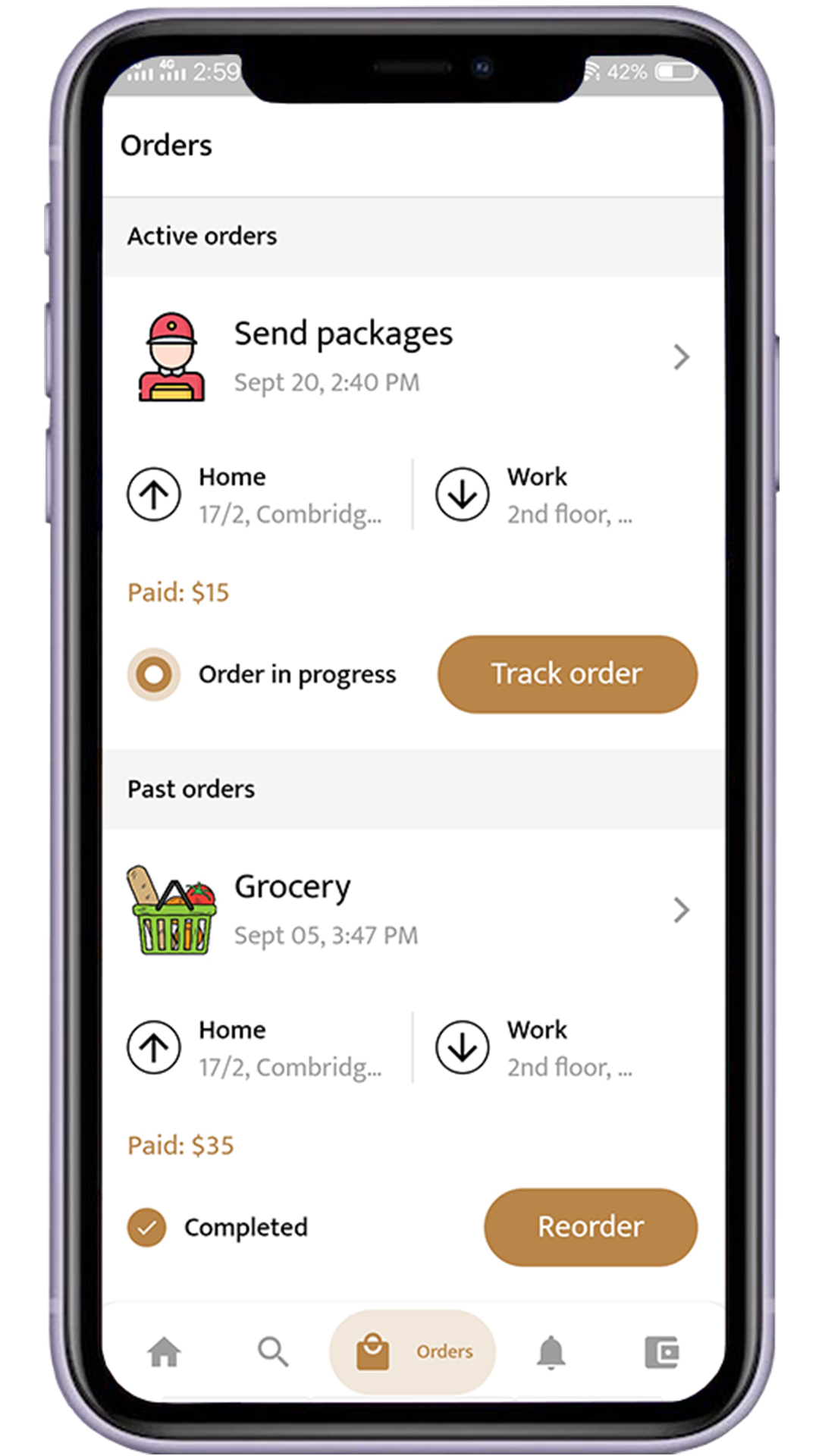The height and width of the screenshot is (1456, 819).
Task: Go to the Home tab
Action: (x=164, y=1352)
